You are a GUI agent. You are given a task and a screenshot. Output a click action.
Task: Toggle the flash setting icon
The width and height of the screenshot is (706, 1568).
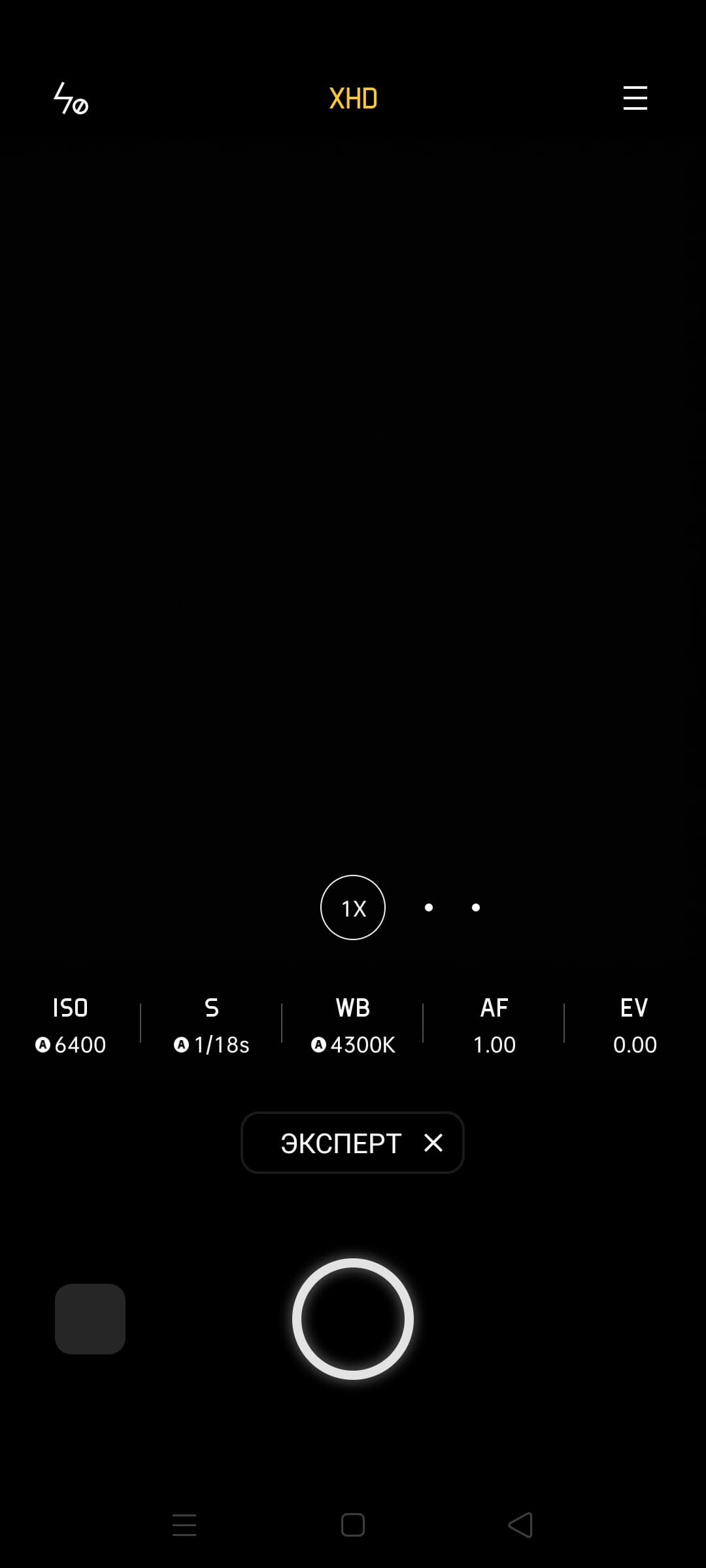tap(71, 99)
